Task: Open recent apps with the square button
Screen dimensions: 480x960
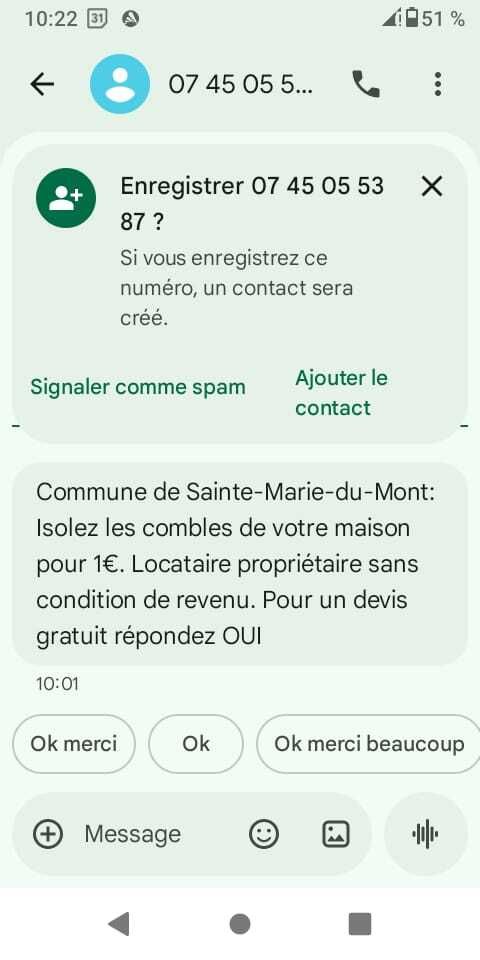Action: tap(360, 924)
